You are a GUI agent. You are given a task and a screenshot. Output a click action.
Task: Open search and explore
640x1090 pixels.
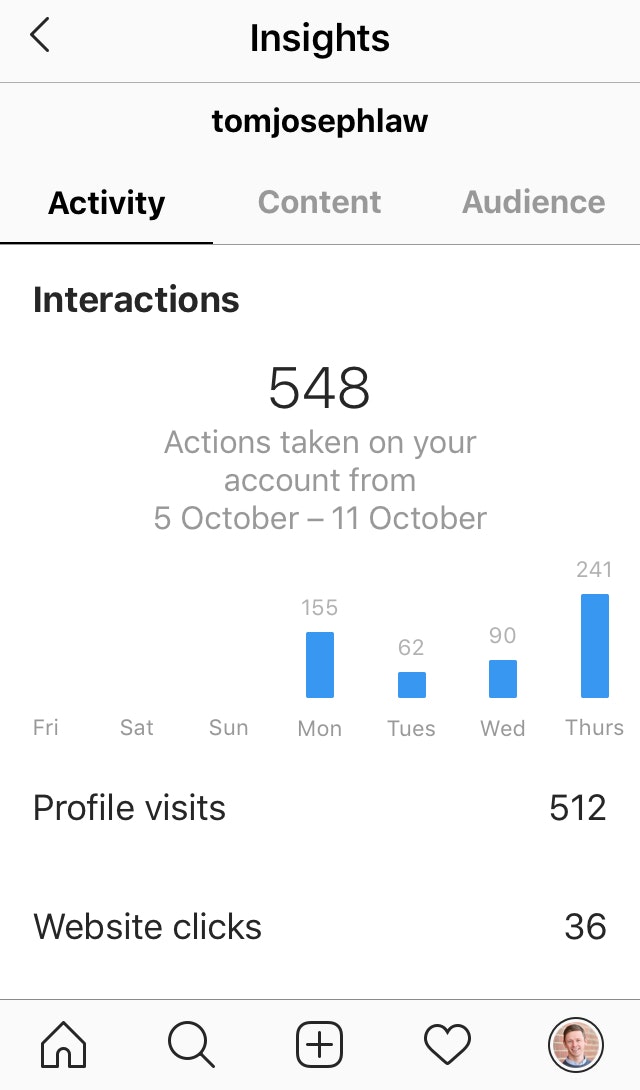pyautogui.click(x=191, y=1046)
